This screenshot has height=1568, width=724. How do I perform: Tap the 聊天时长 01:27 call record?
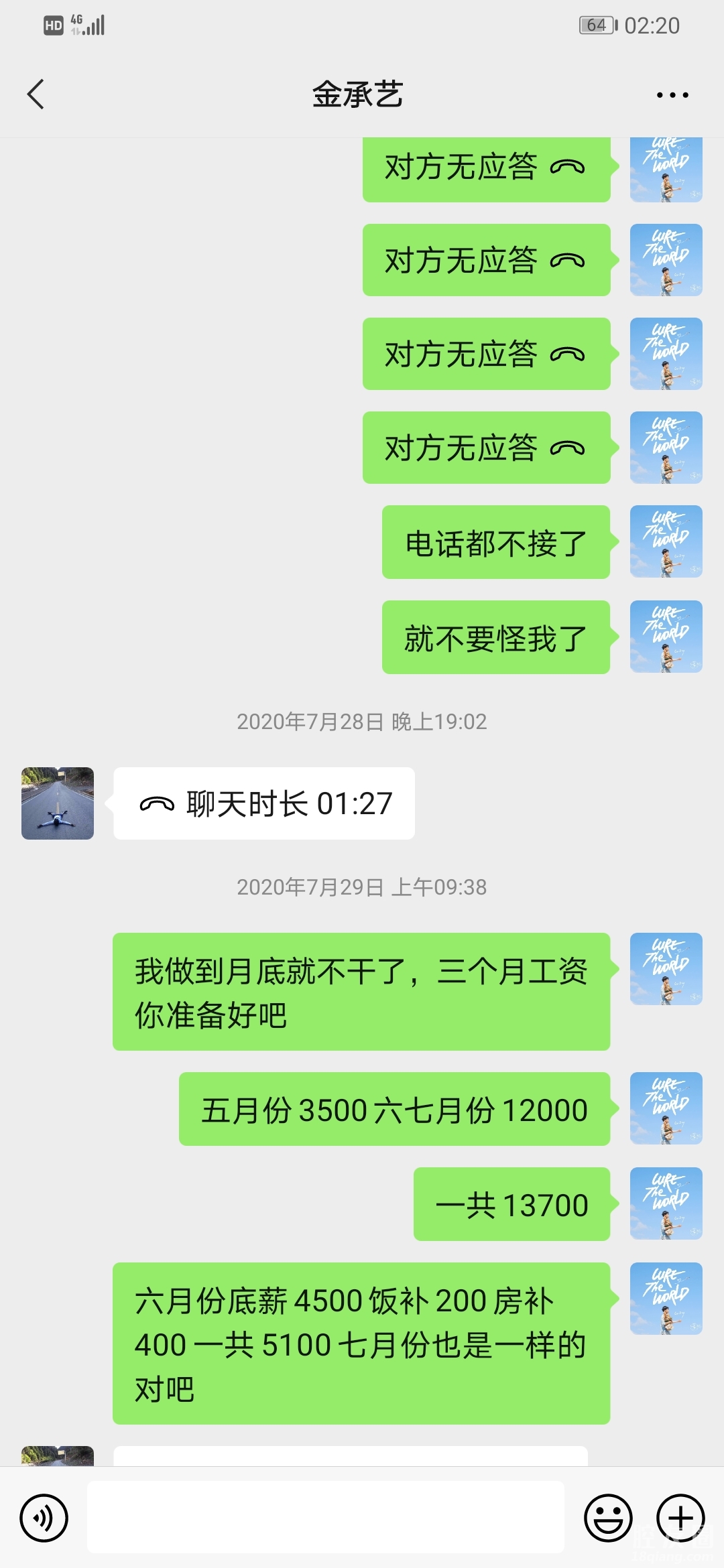pos(264,803)
